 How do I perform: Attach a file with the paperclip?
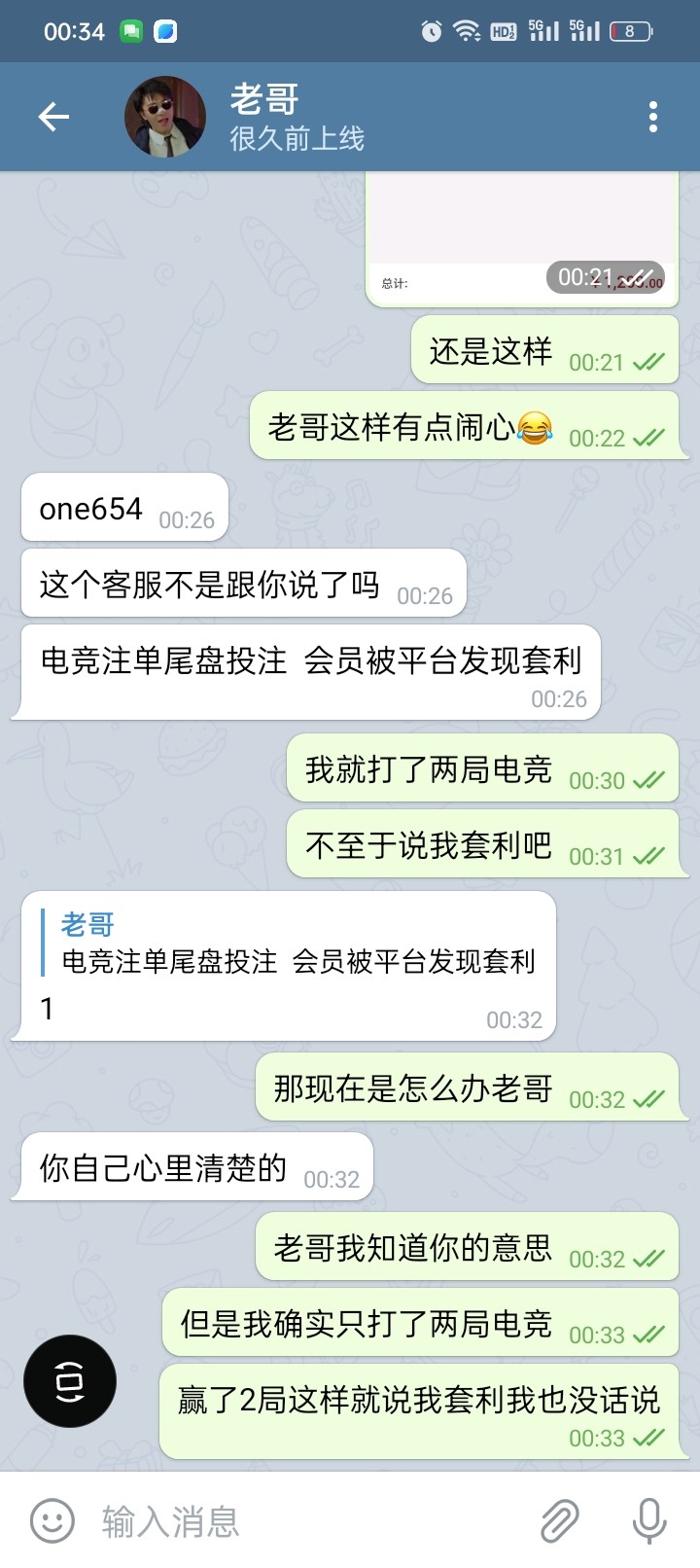point(560,1520)
